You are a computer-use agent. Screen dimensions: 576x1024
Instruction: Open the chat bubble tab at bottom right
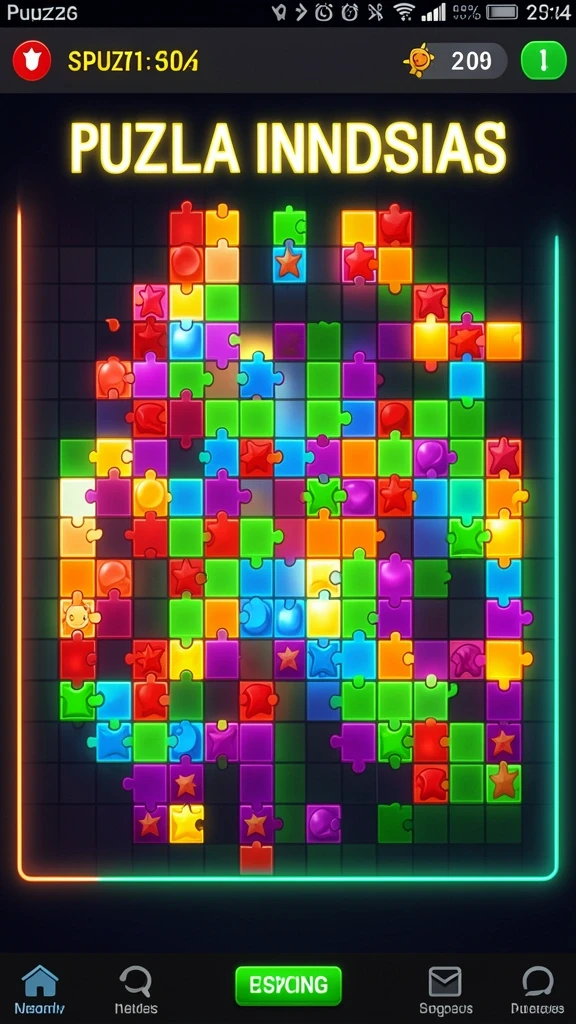pyautogui.click(x=537, y=989)
